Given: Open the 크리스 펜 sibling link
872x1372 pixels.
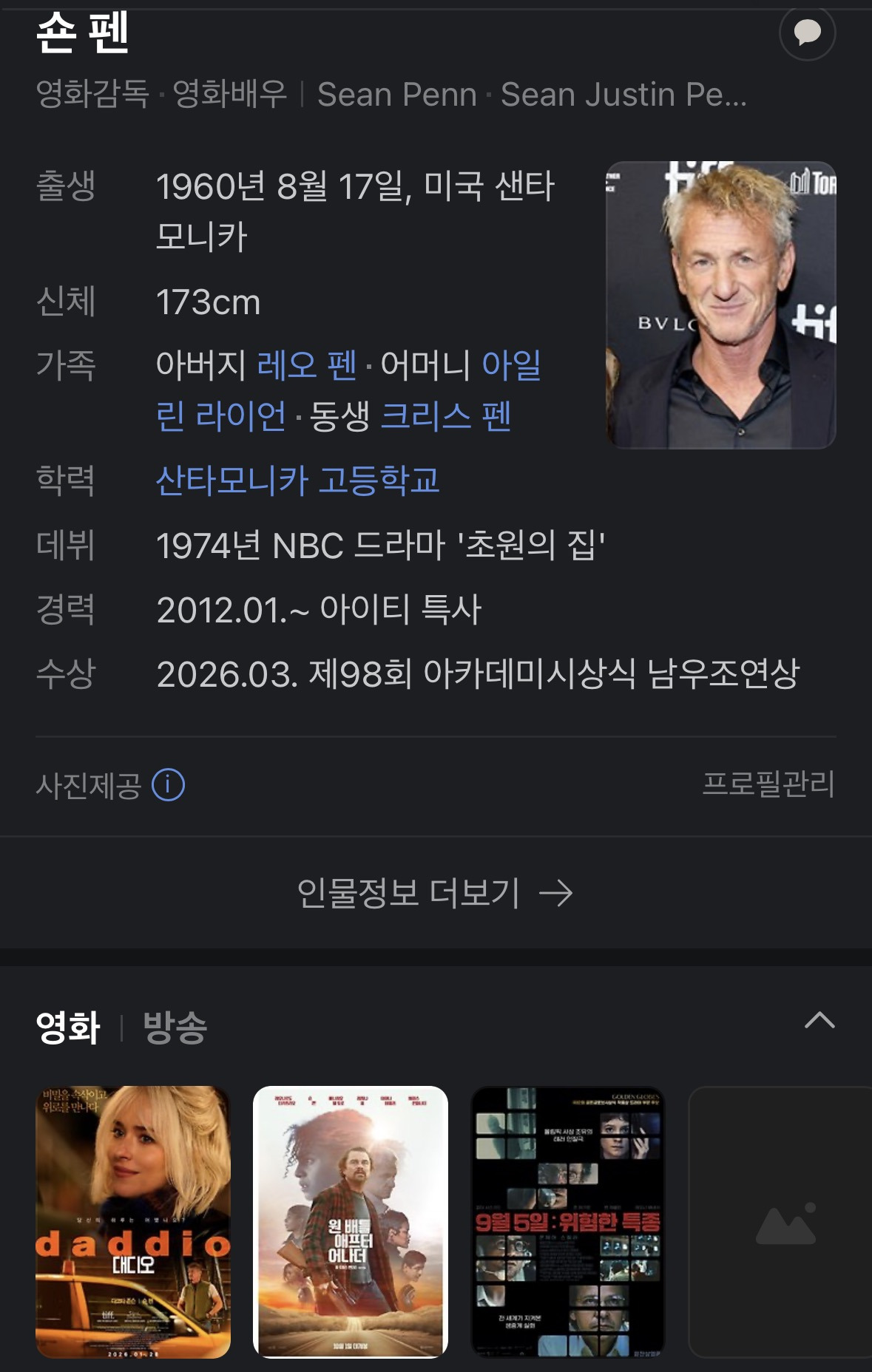Looking at the screenshot, I should [446, 416].
